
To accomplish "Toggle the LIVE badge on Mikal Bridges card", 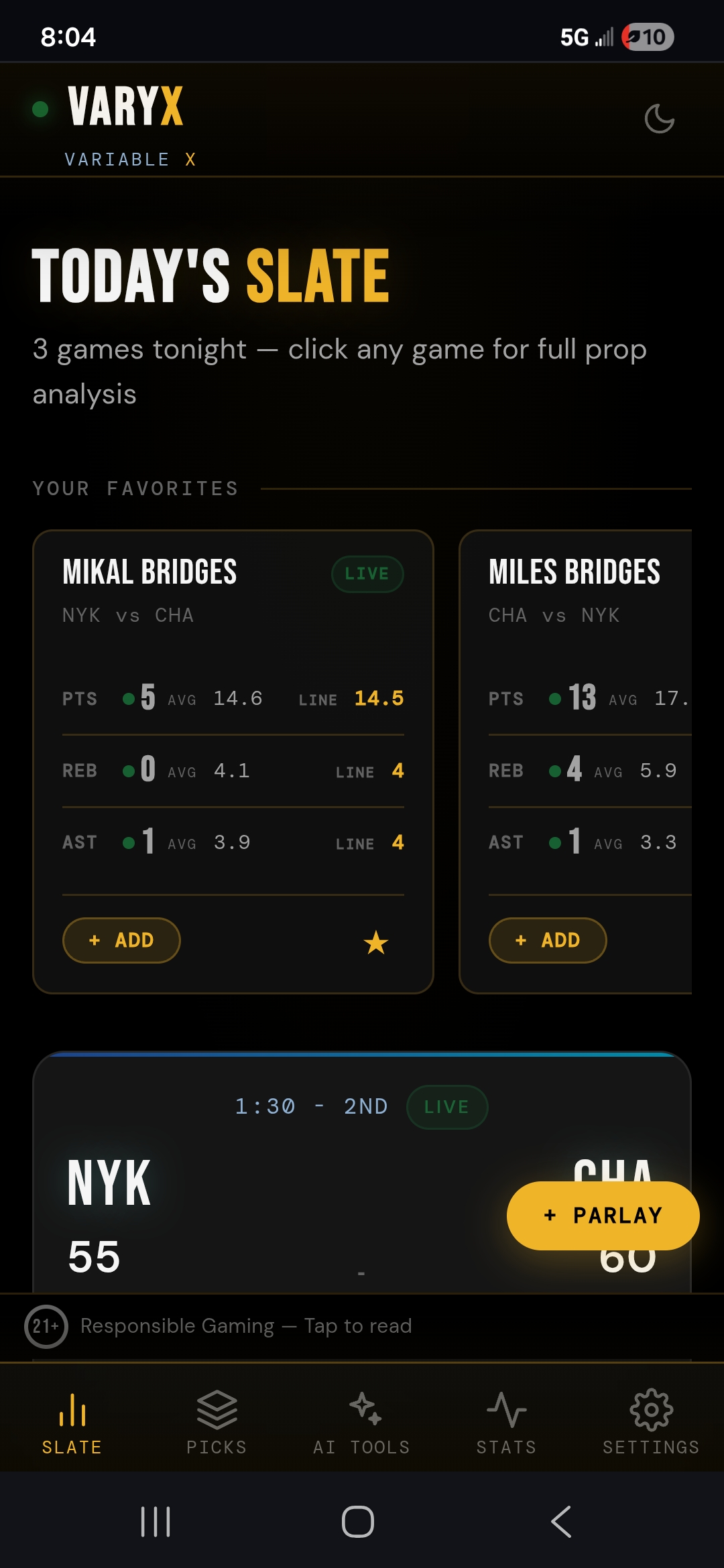I will point(367,573).
